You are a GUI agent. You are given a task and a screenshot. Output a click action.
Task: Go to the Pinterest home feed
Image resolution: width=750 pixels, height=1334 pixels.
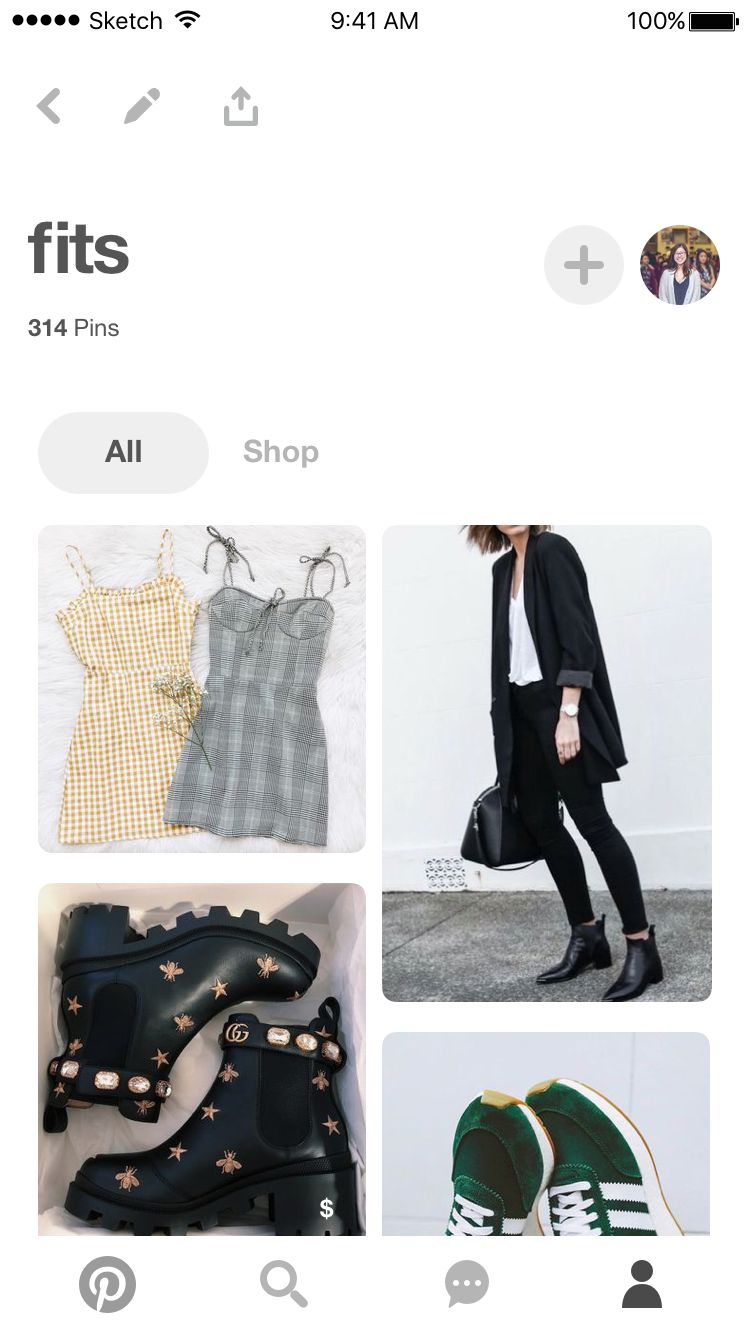click(107, 1284)
